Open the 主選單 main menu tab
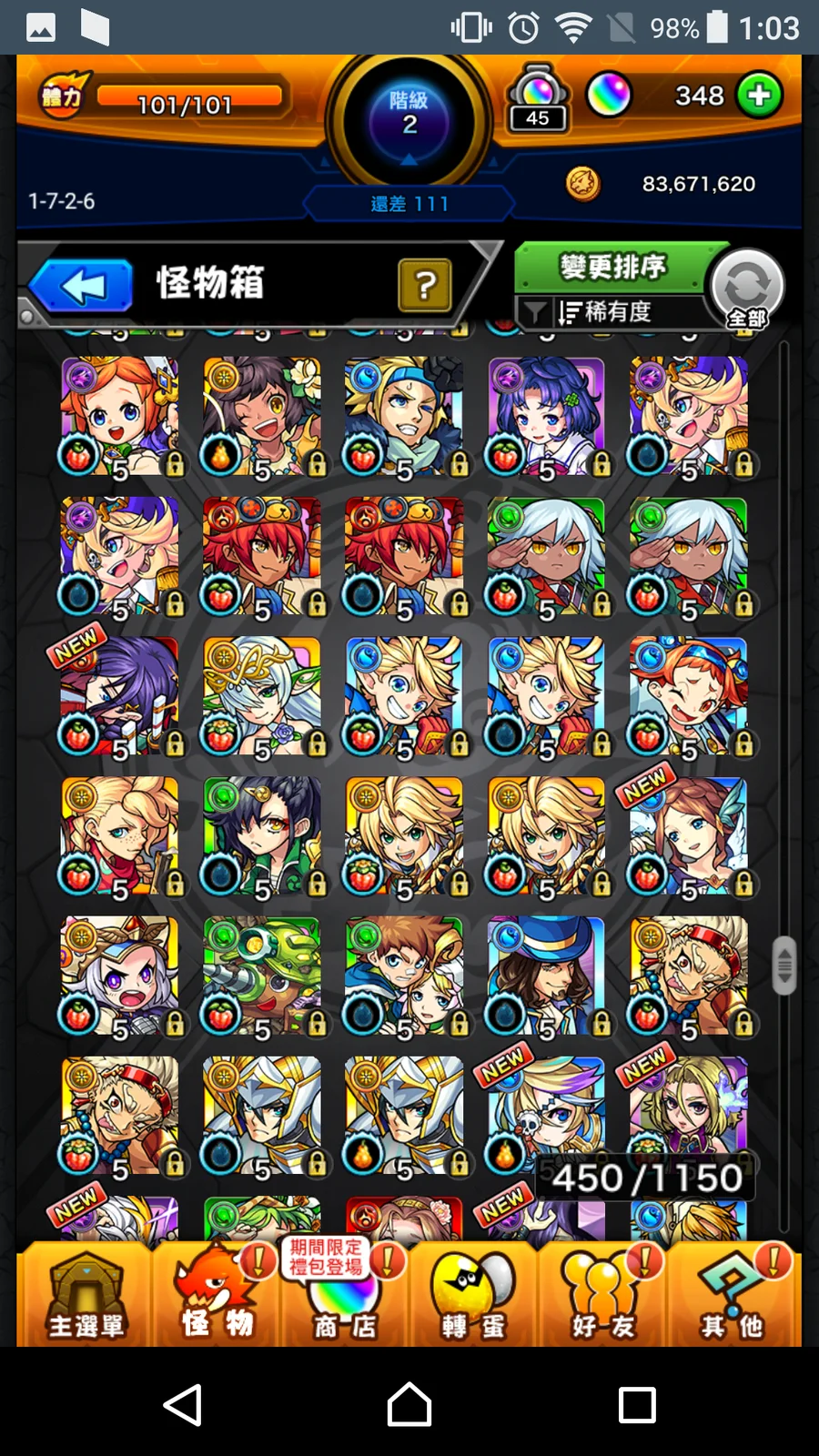 pyautogui.click(x=86, y=1294)
